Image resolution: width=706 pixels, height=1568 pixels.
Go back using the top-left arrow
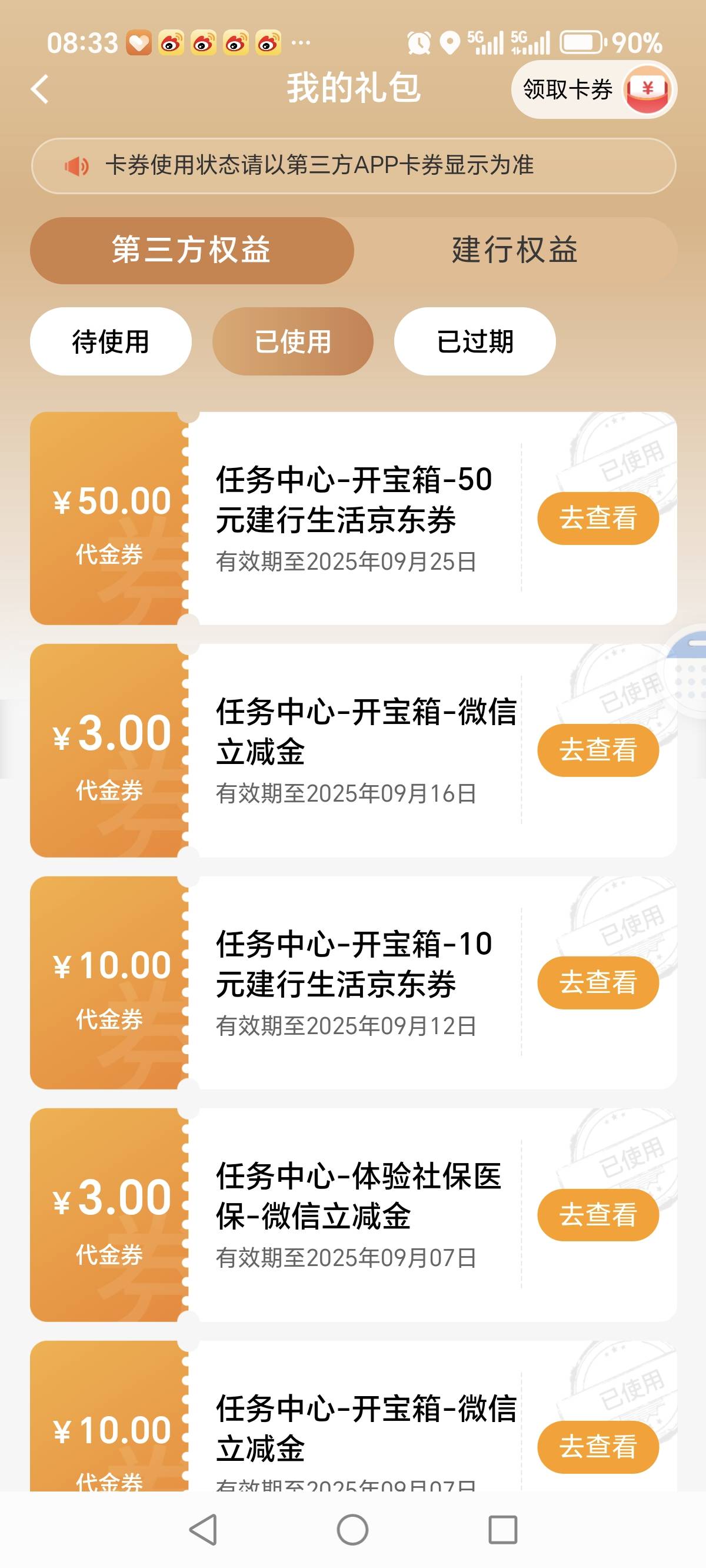click(40, 89)
